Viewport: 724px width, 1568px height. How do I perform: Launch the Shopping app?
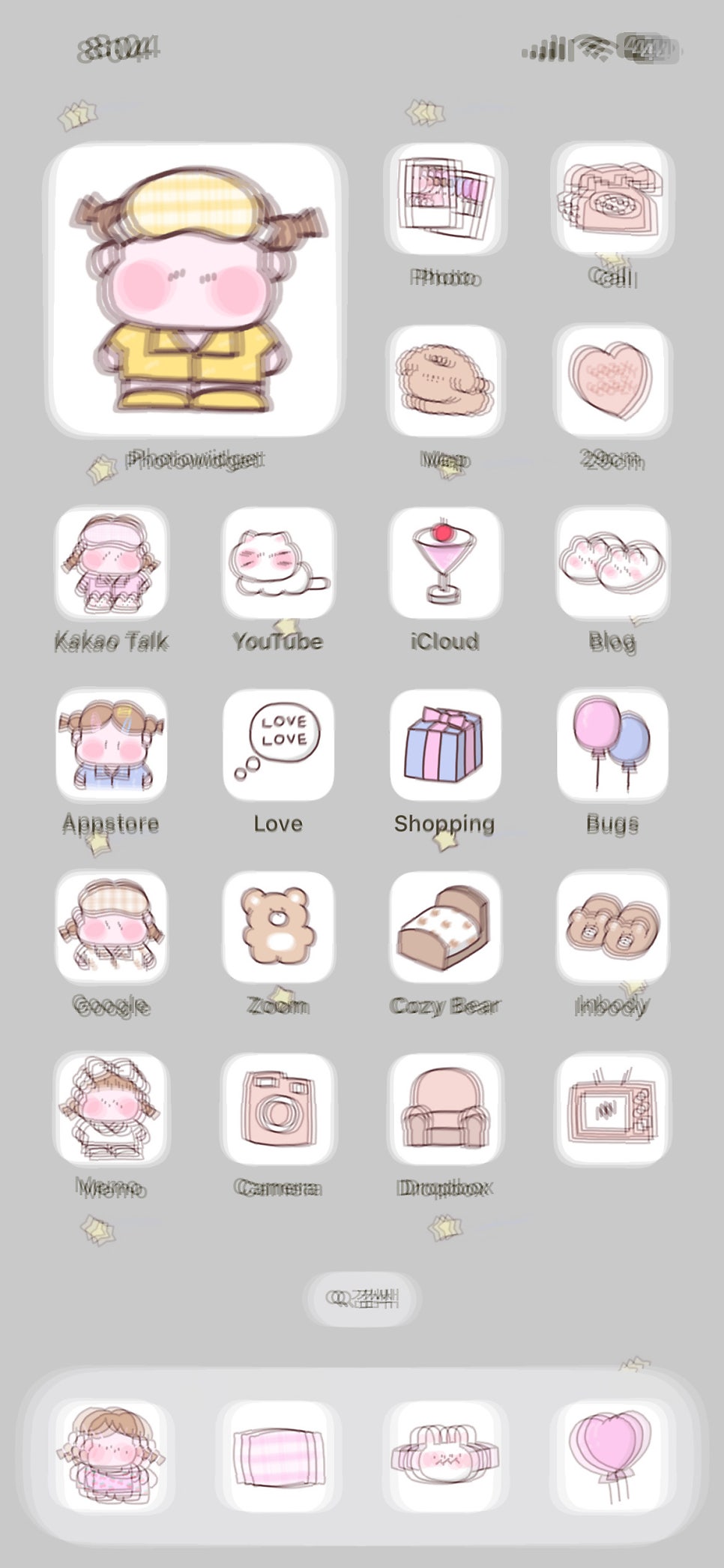(445, 745)
